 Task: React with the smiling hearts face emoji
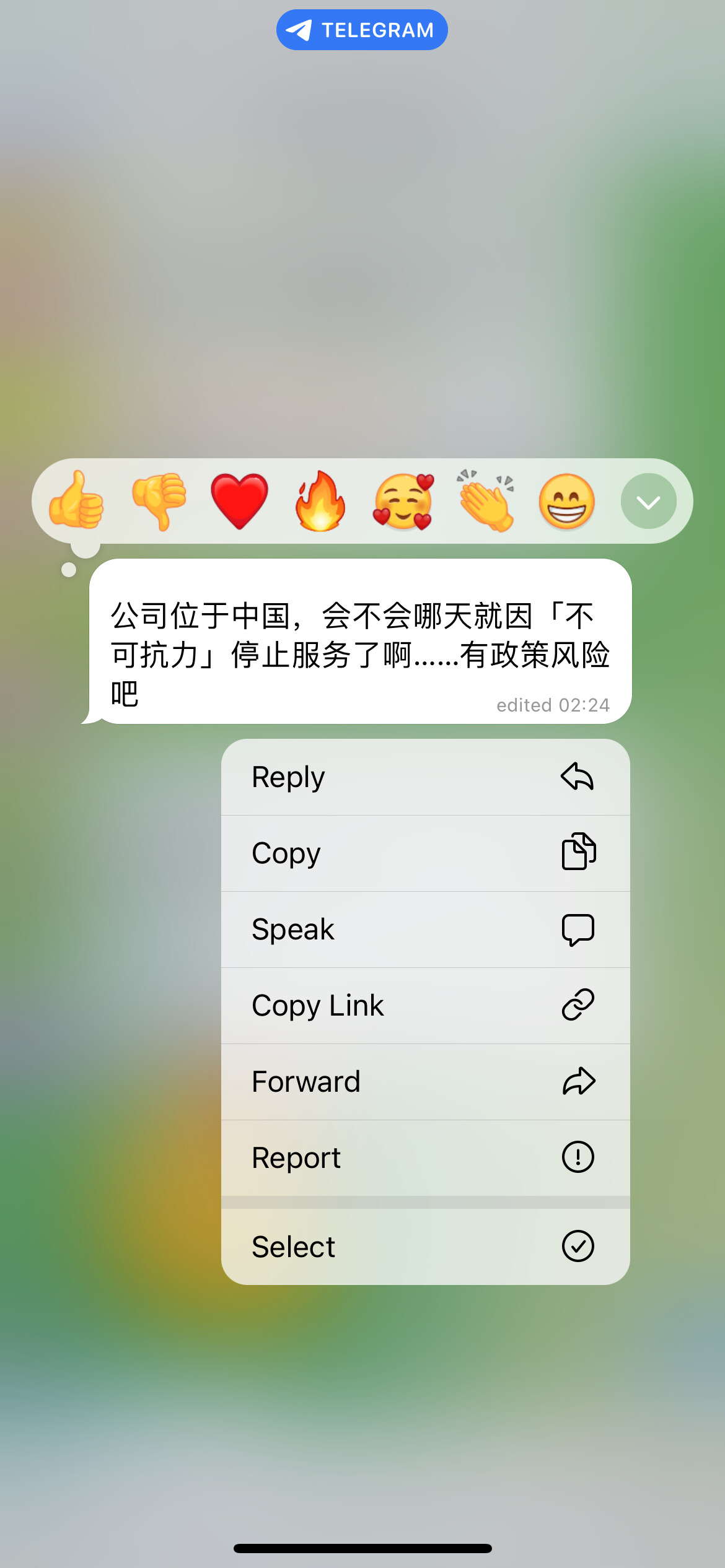pyautogui.click(x=403, y=500)
